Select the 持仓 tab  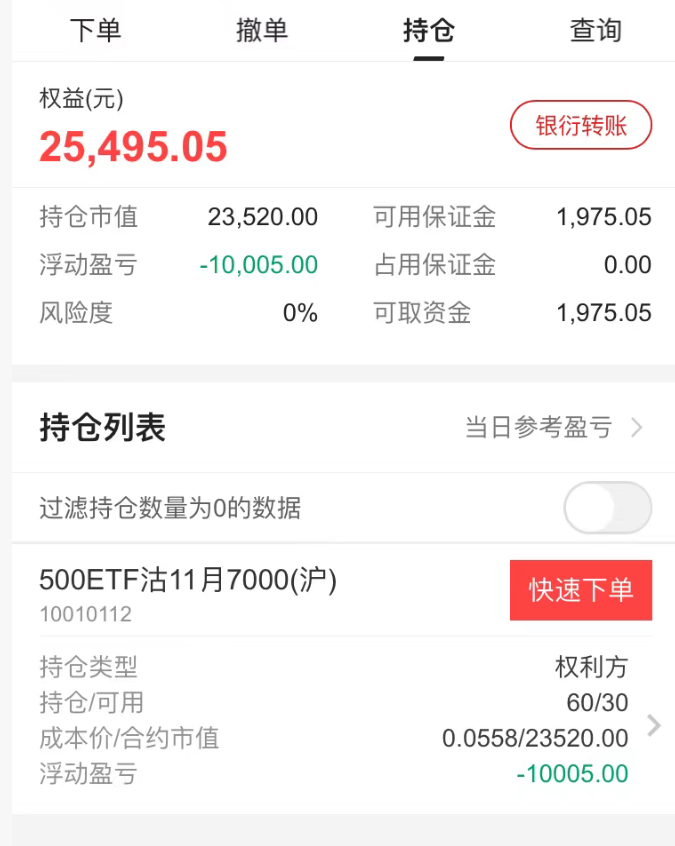[x=429, y=31]
